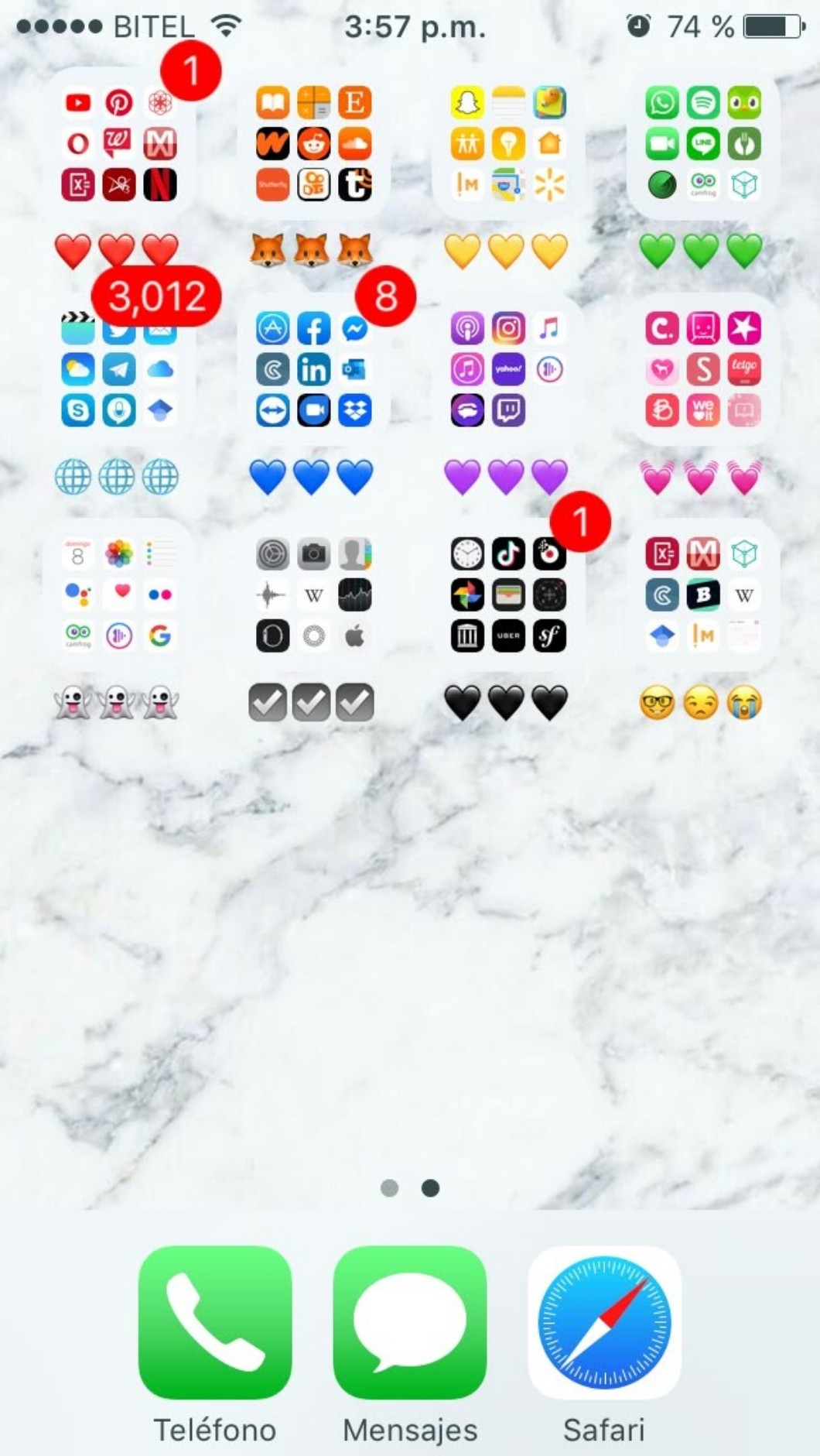Open the yellow hearts folder
Screen dimensions: 820x1456
tap(508, 144)
